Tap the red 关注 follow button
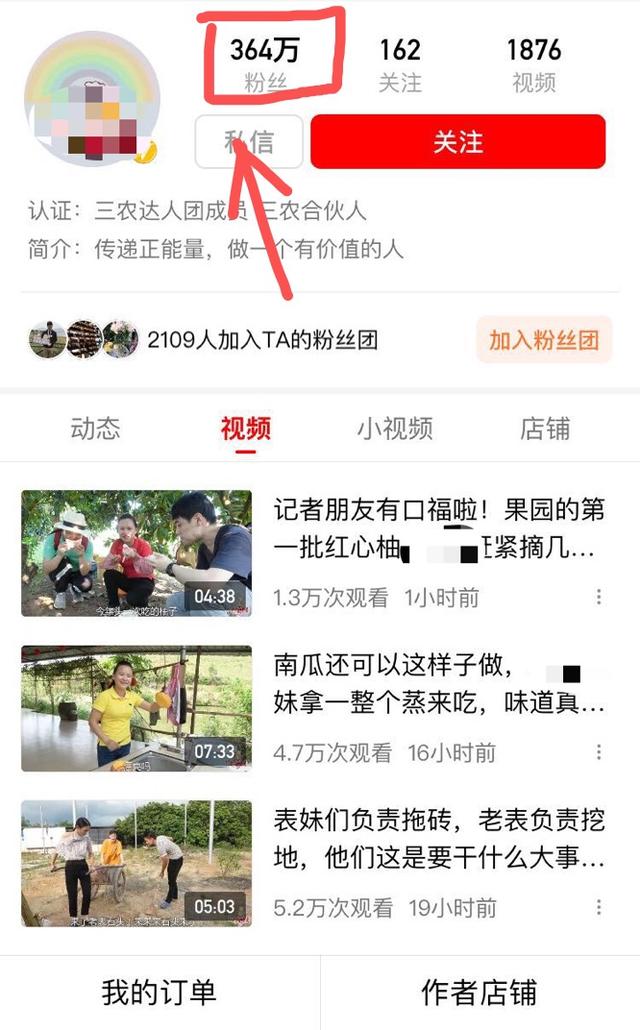Viewport: 640px width, 1030px height. [458, 142]
